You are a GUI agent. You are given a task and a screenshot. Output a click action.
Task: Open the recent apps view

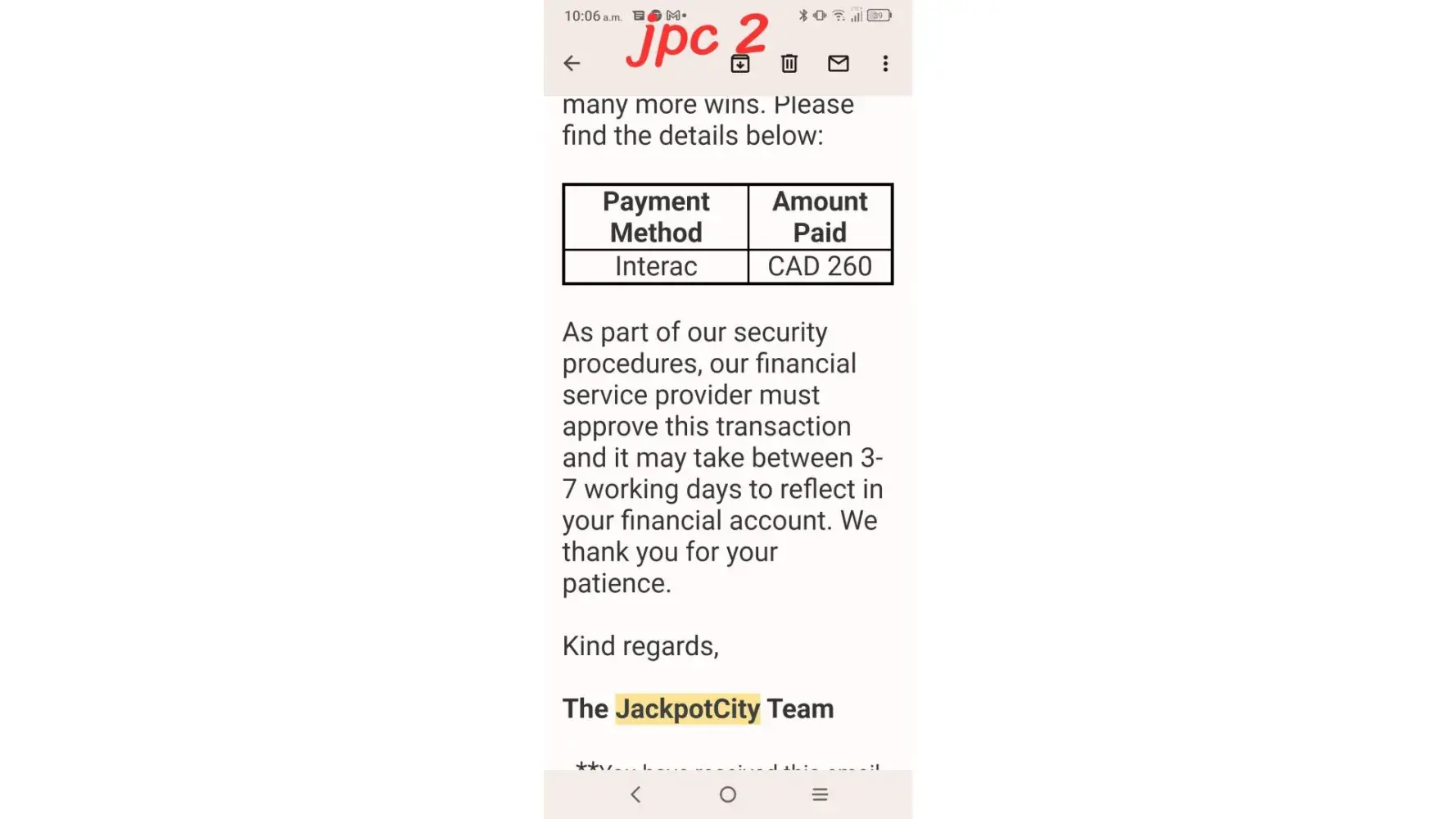[820, 794]
